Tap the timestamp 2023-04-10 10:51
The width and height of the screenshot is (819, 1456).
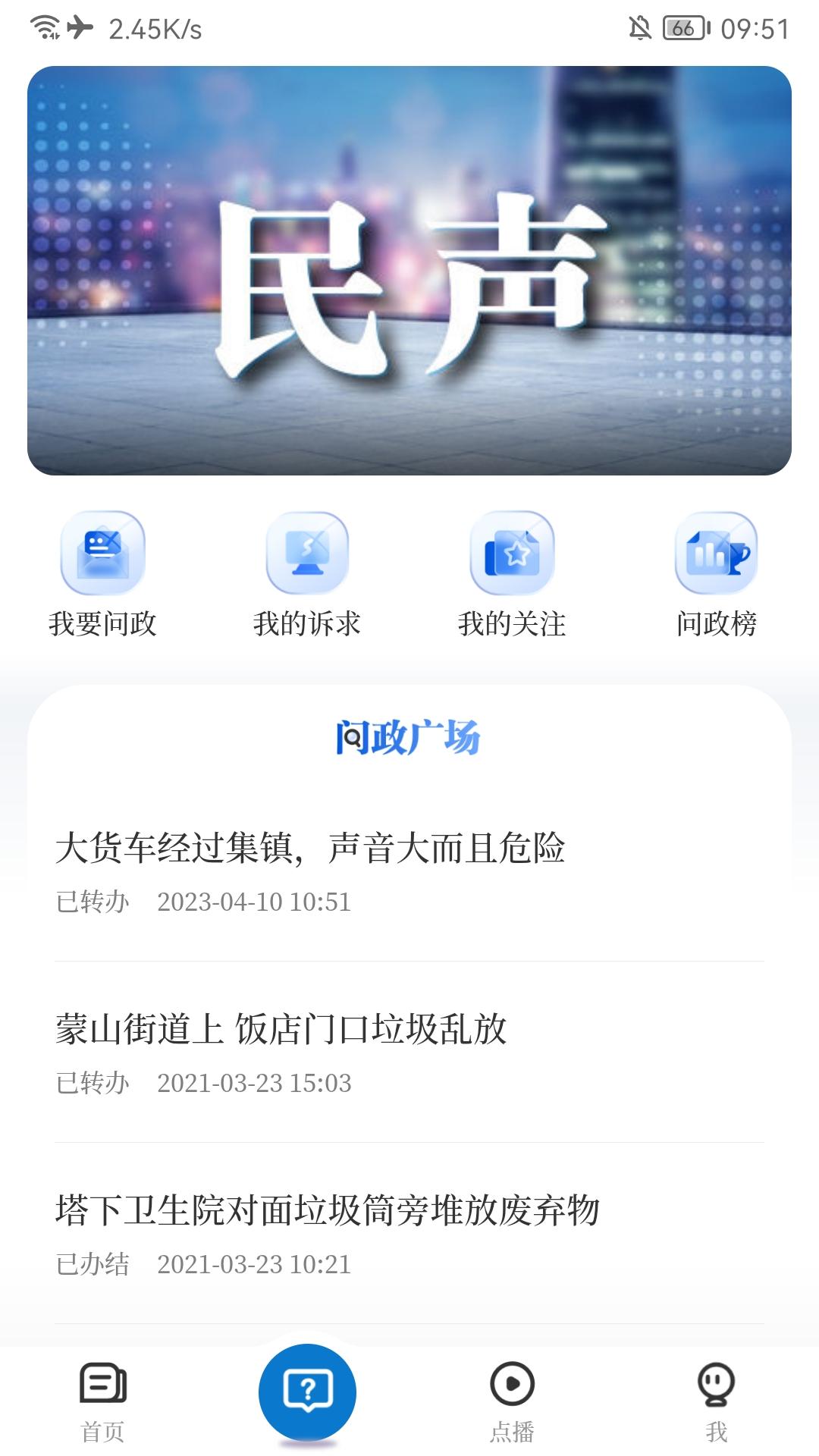pos(255,902)
